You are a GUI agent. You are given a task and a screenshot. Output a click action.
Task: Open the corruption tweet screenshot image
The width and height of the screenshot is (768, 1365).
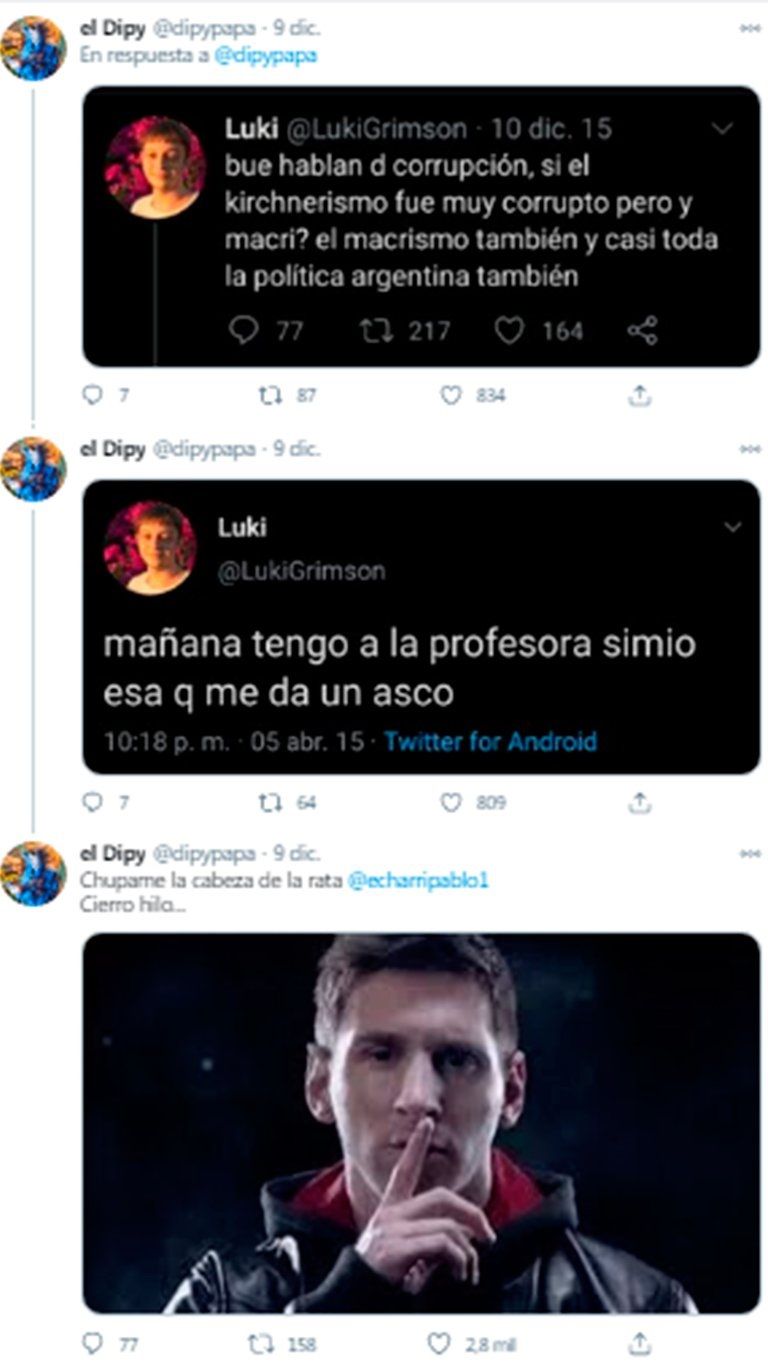click(x=421, y=226)
